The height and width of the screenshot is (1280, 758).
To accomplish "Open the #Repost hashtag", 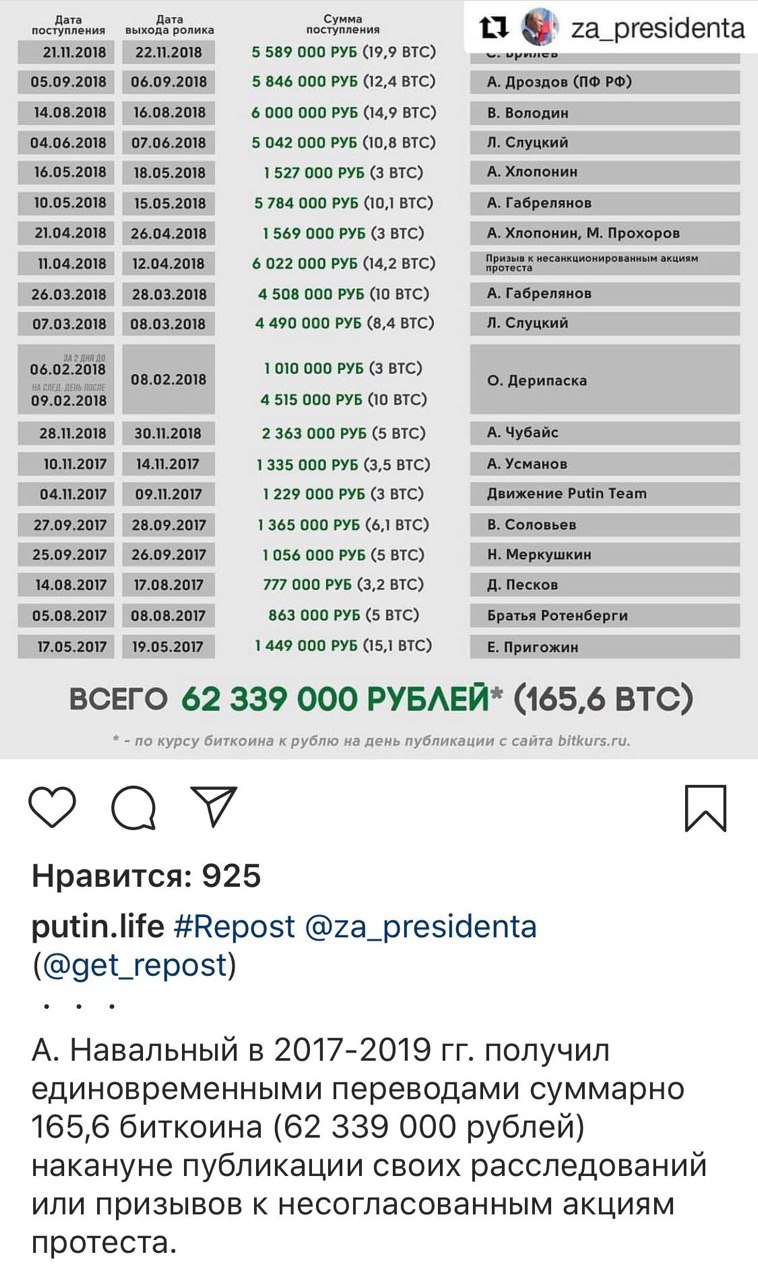I will click(234, 927).
